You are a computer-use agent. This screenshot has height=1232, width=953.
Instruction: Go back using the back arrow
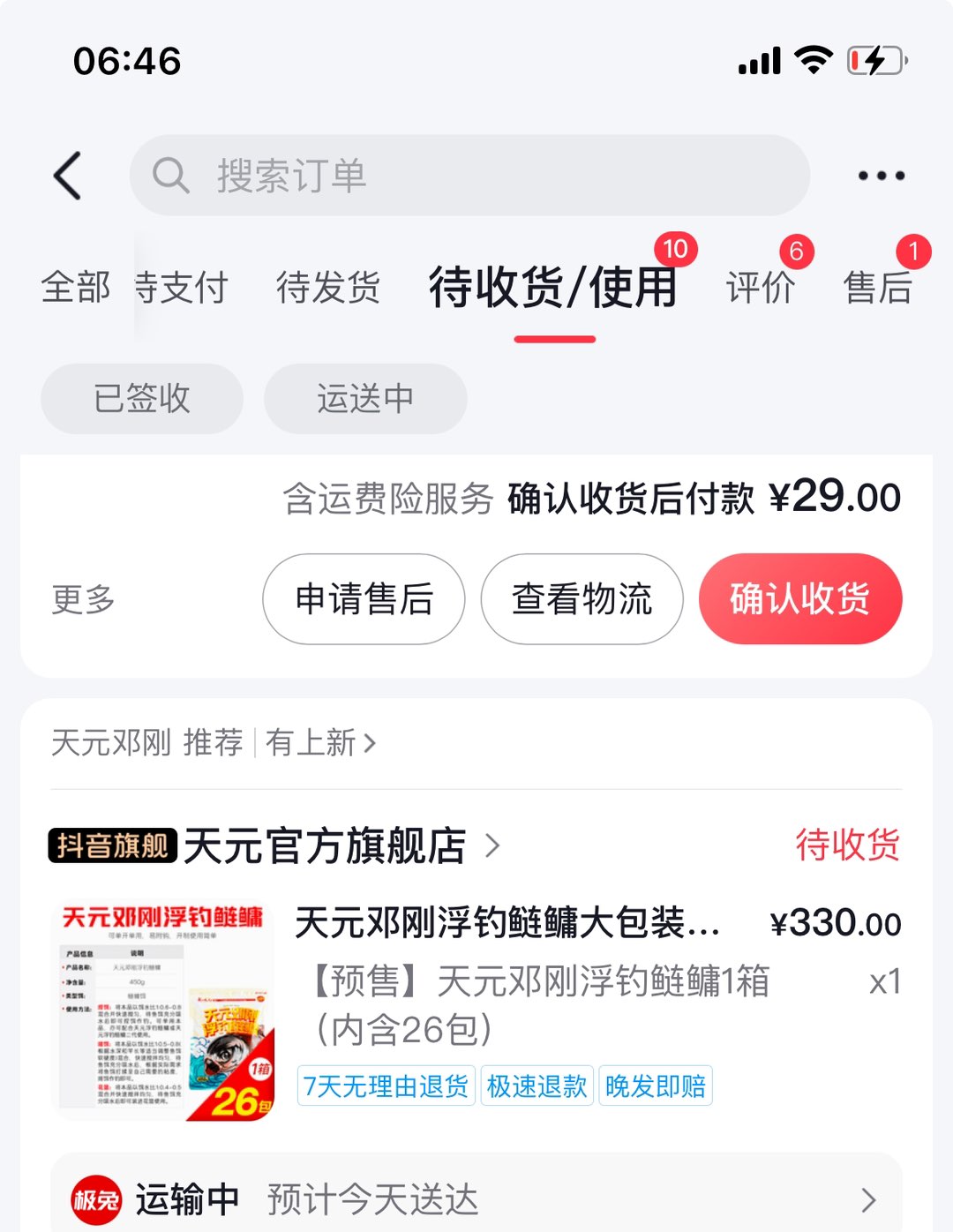pos(68,176)
